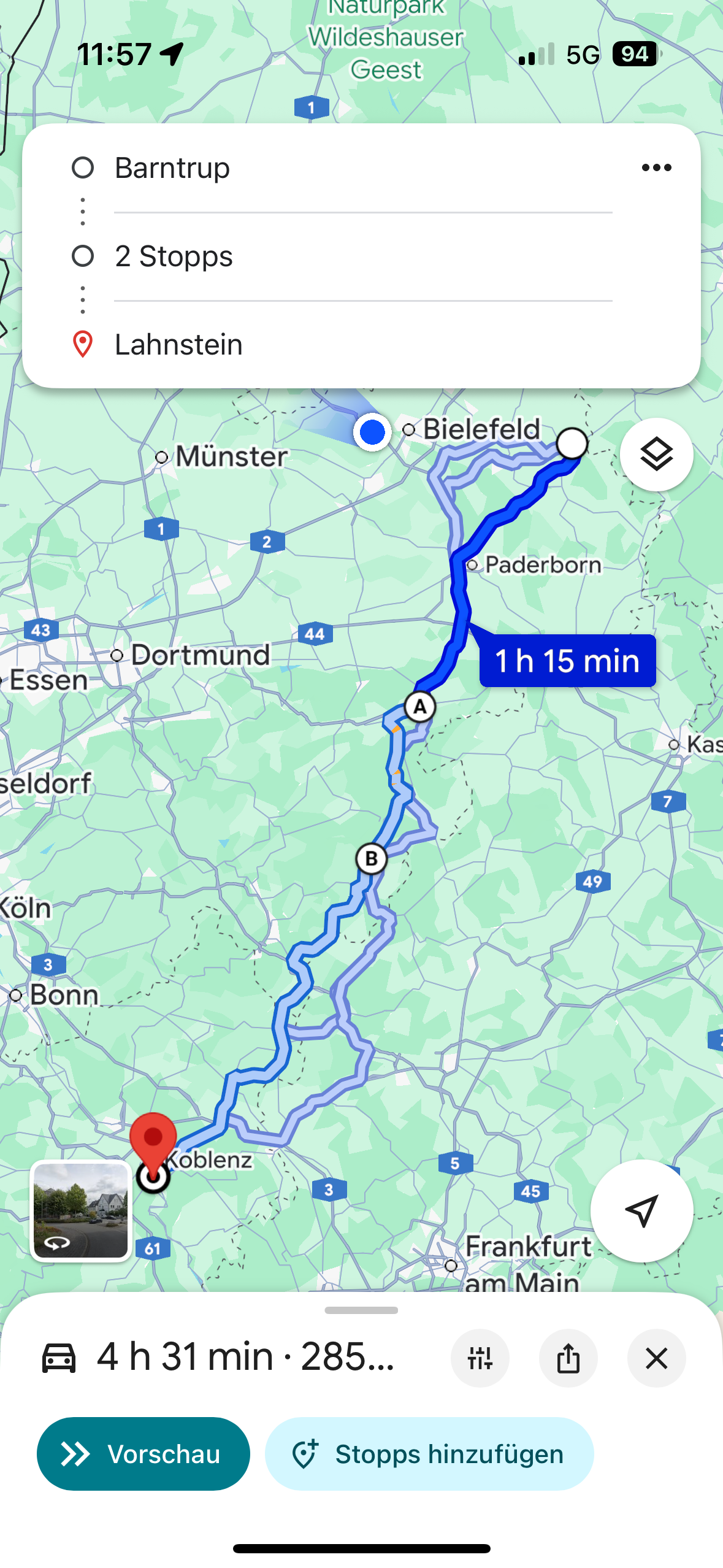723x1568 pixels.
Task: Tap Stopps hinzufügen button
Action: (x=429, y=1454)
